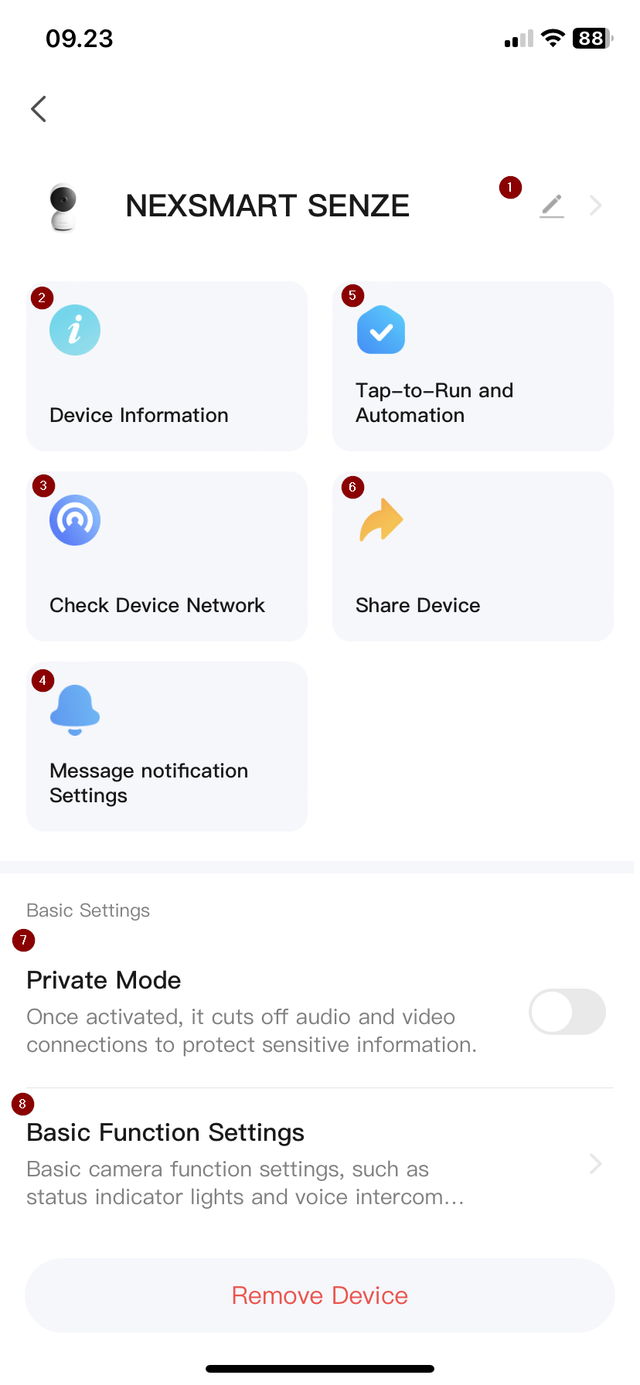Enable the Private Mode switch
The height and width of the screenshot is (1385, 640).
(567, 1012)
